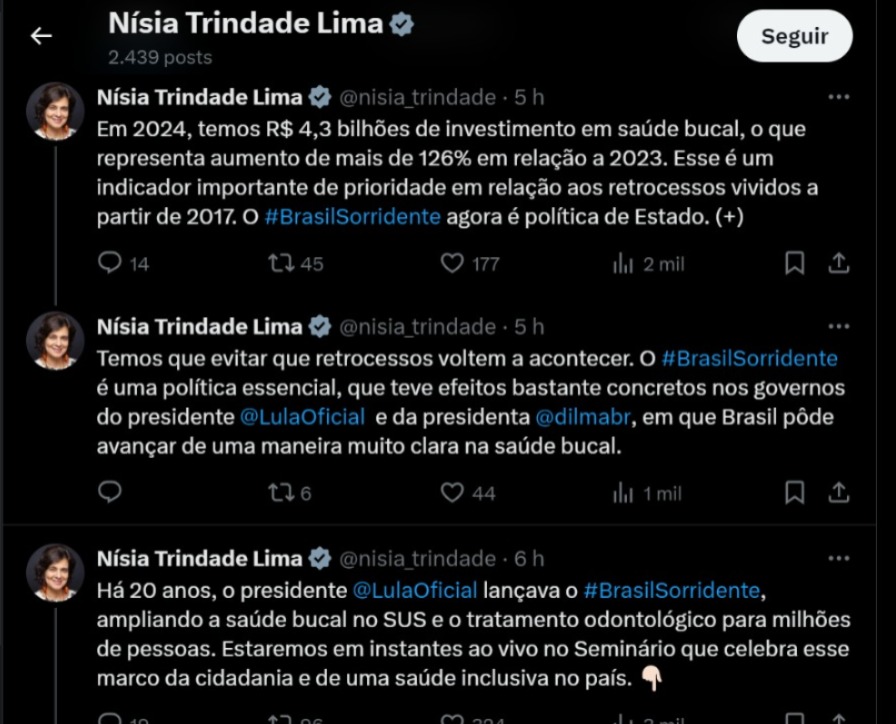
Task: Bookmark the R$ 4,3 bilhões post
Action: [794, 263]
